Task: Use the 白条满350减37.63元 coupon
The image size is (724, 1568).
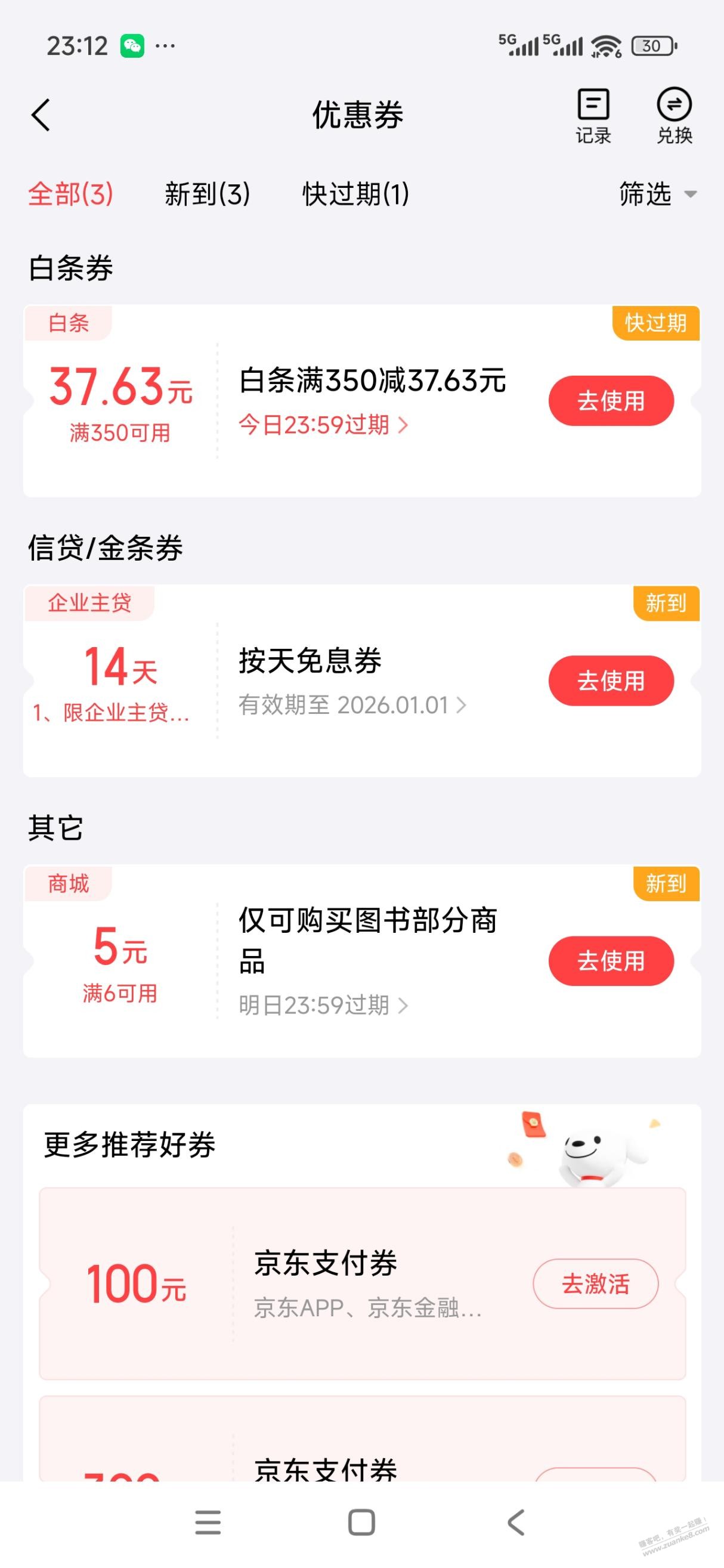Action: 611,401
